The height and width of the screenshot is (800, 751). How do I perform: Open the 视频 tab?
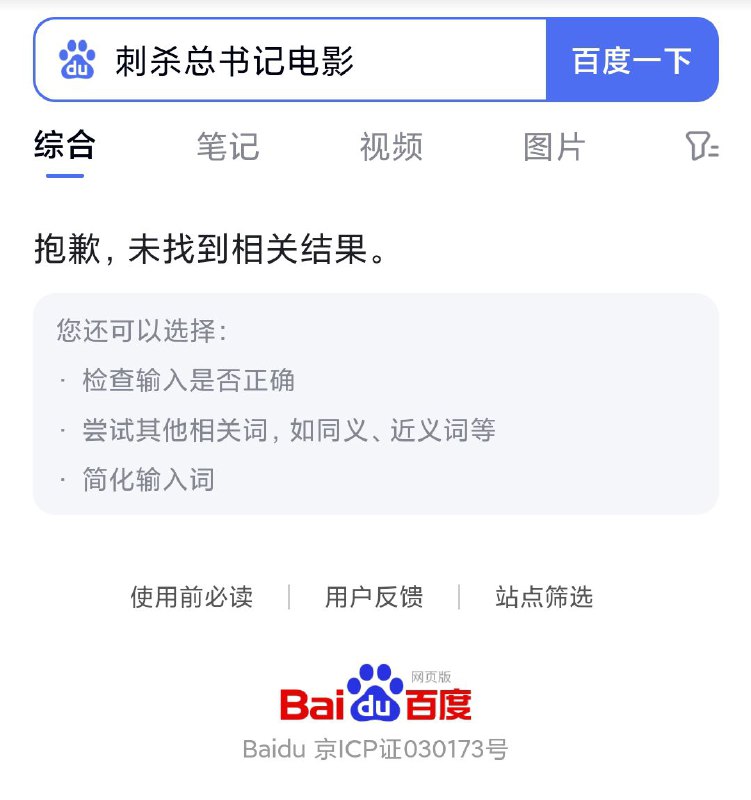[392, 145]
